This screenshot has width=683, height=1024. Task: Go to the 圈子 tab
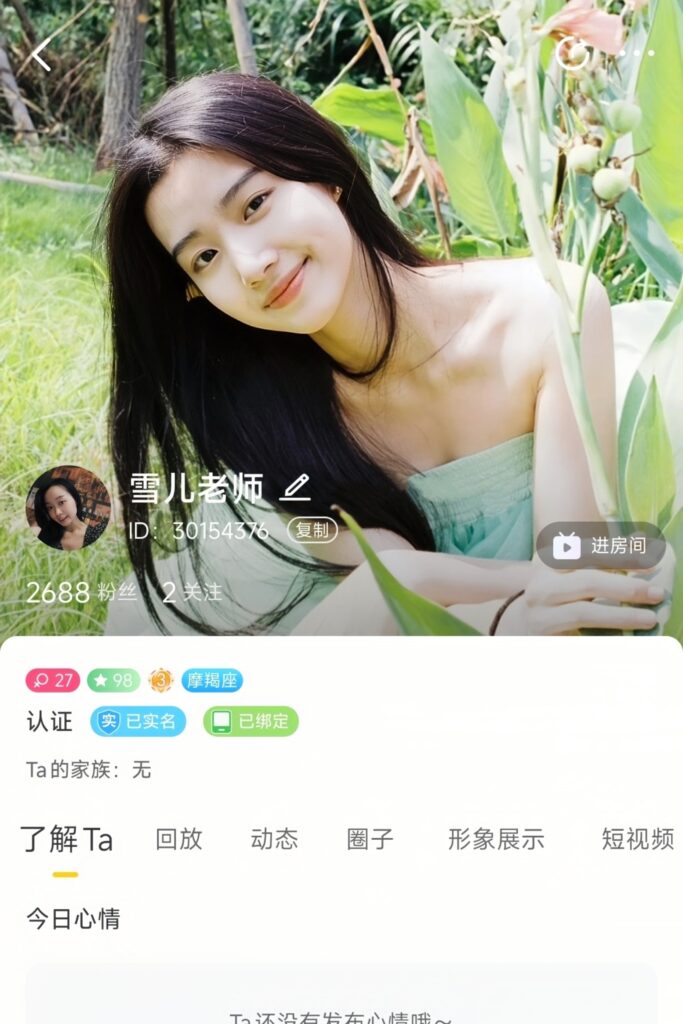(370, 840)
